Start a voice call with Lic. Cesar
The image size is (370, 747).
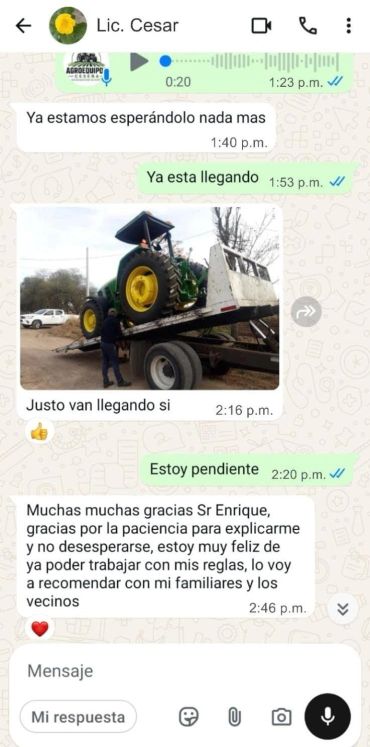point(308,26)
